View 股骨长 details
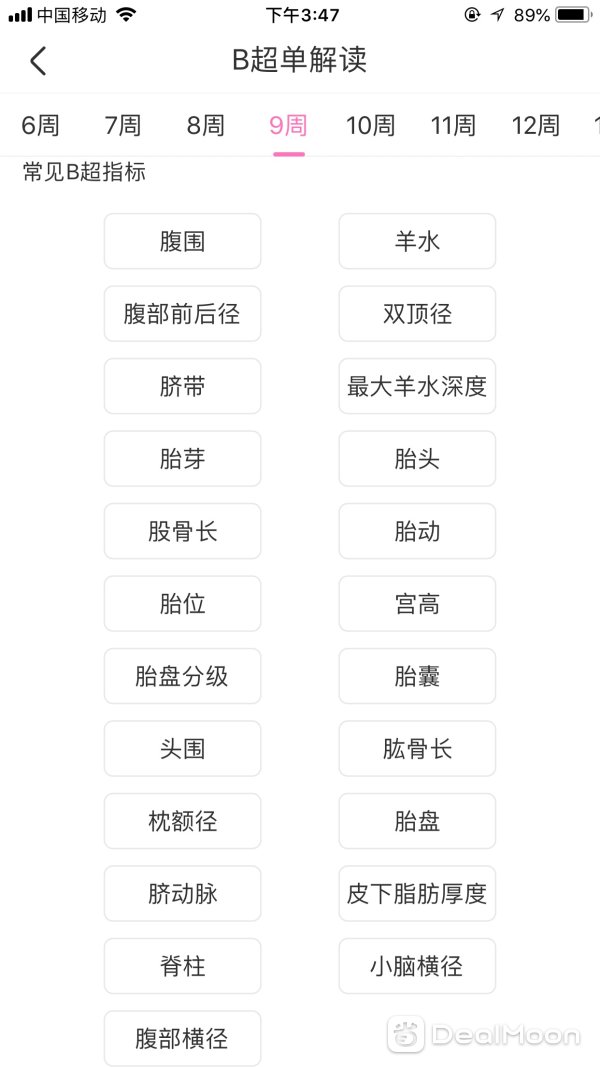Viewport: 600px width, 1067px height. click(x=182, y=531)
